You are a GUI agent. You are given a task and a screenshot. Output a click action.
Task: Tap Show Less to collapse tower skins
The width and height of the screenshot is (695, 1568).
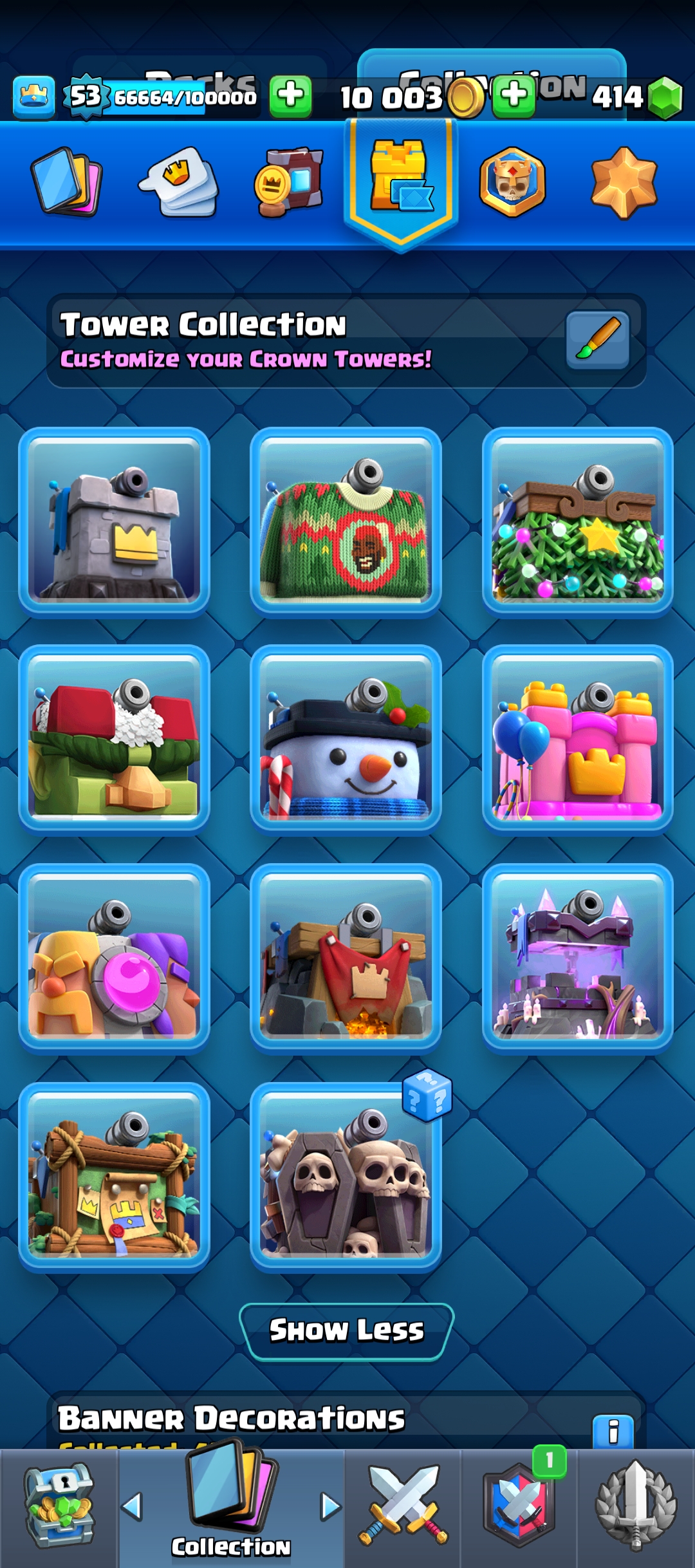[347, 1330]
